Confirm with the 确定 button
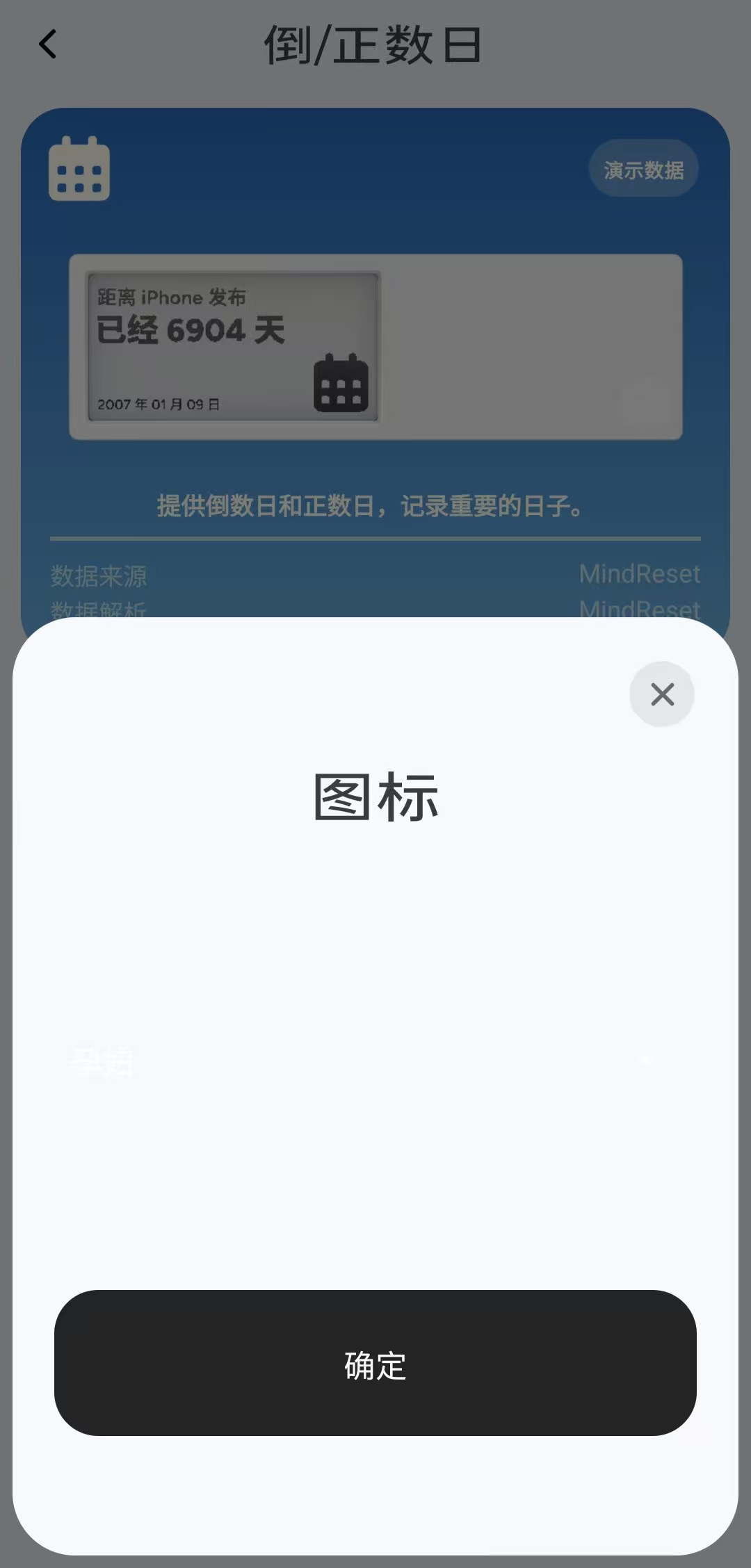 pos(375,1364)
